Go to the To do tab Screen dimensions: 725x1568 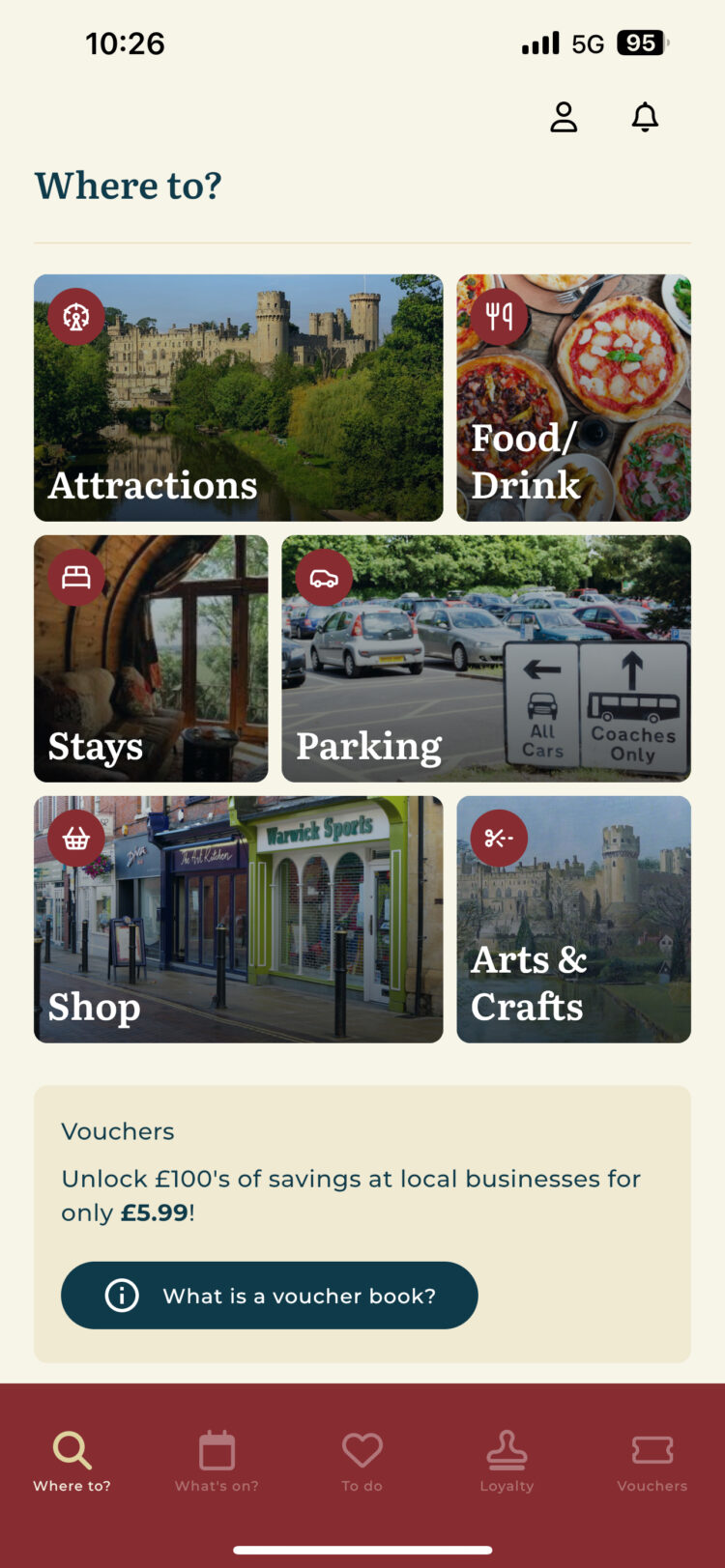click(362, 1462)
